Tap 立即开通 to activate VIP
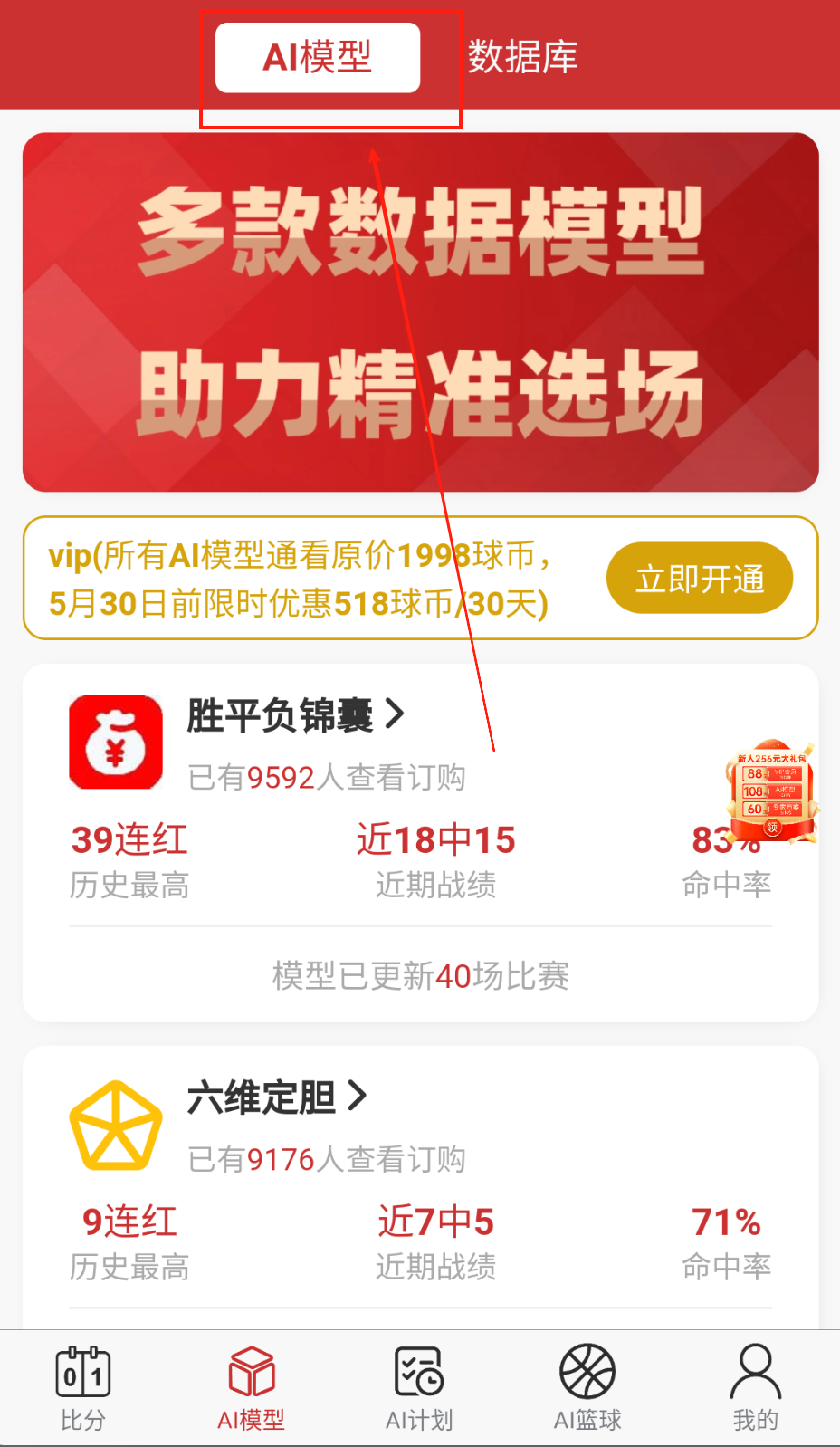This screenshot has height=1447, width=840. coord(699,579)
